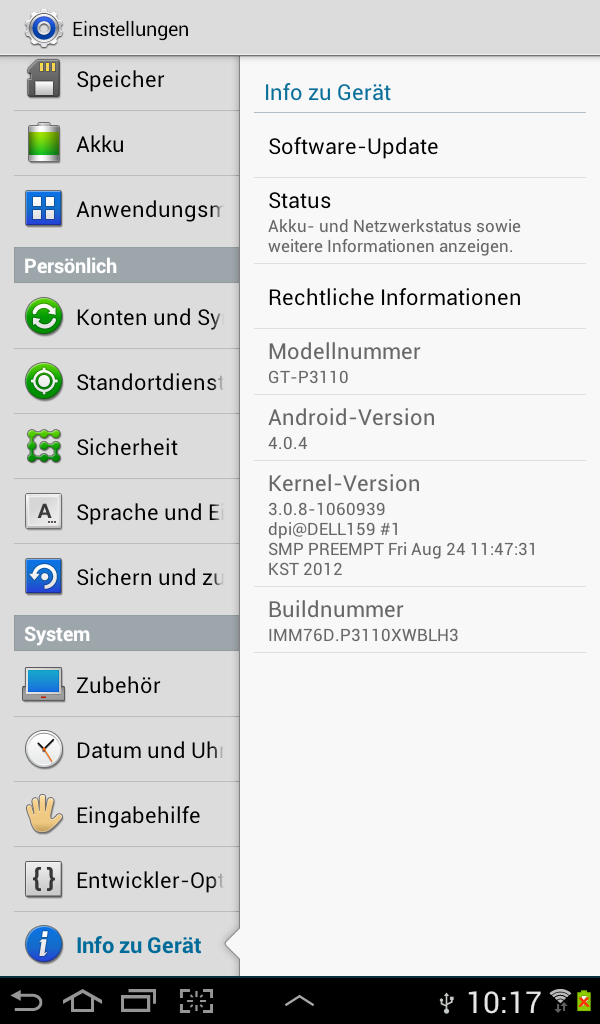Open Datum und Uhrzeit

[x=127, y=750]
